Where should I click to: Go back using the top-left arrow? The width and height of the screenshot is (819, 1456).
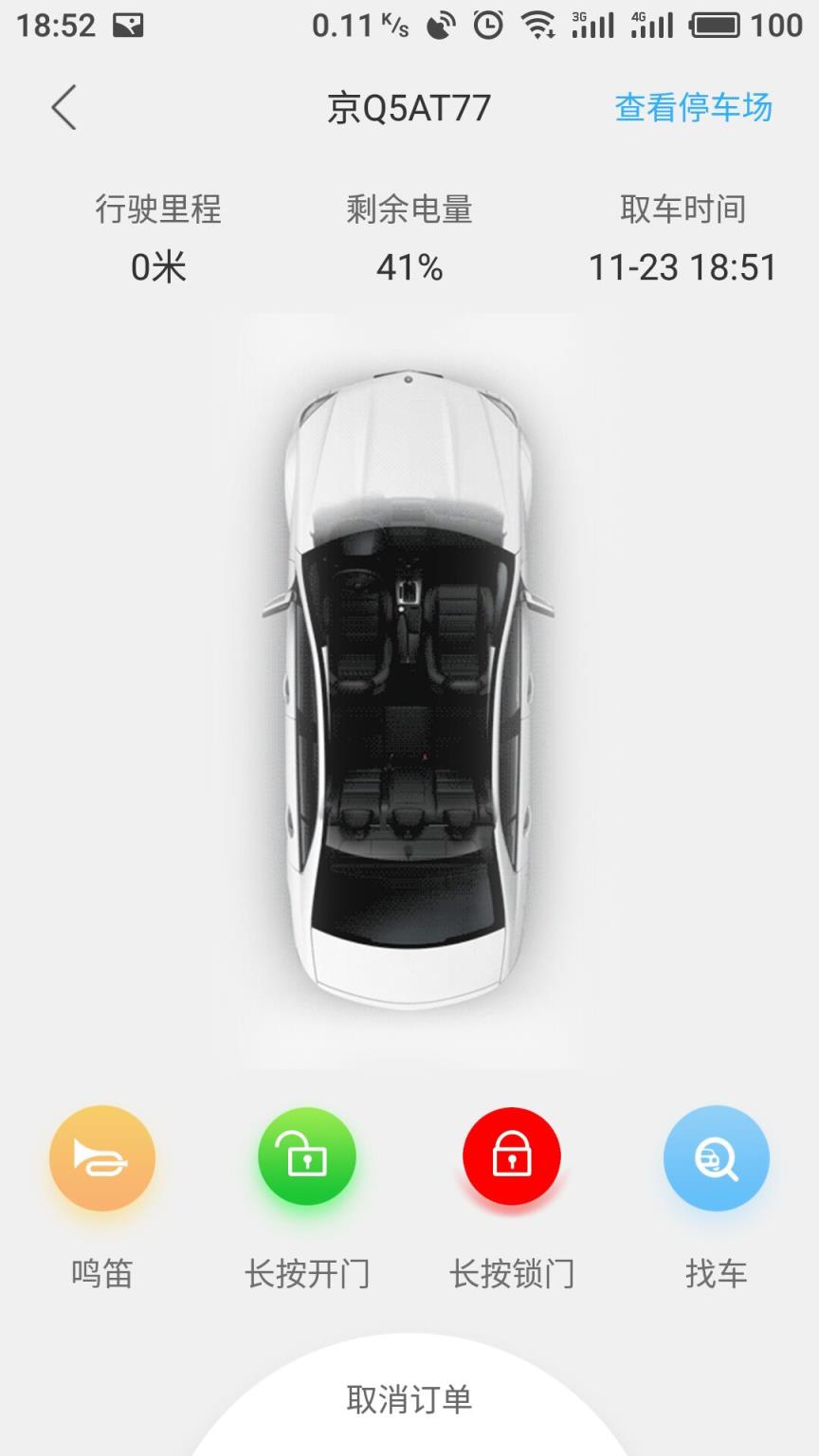pyautogui.click(x=64, y=107)
